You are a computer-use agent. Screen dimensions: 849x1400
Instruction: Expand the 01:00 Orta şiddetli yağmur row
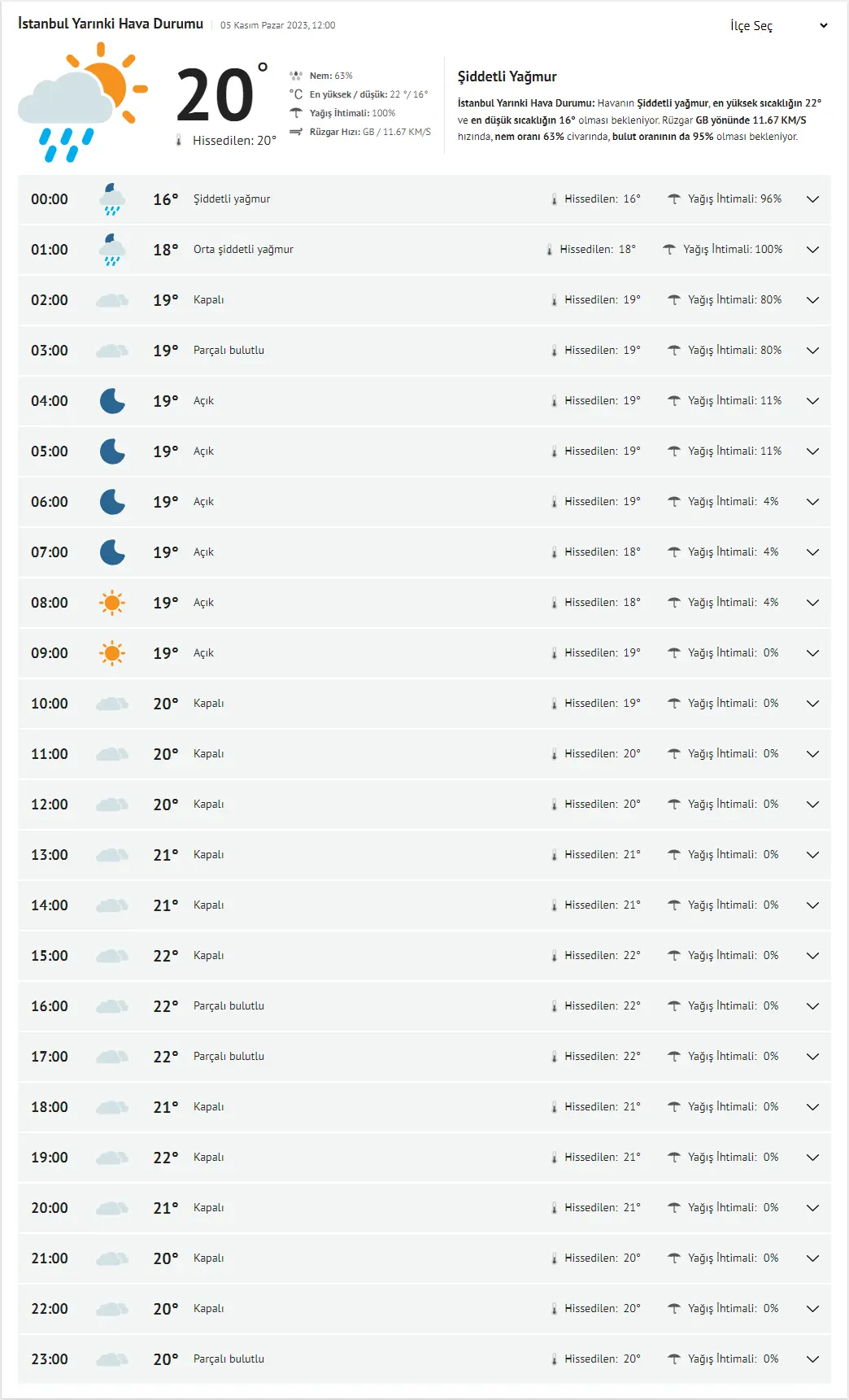tap(812, 250)
